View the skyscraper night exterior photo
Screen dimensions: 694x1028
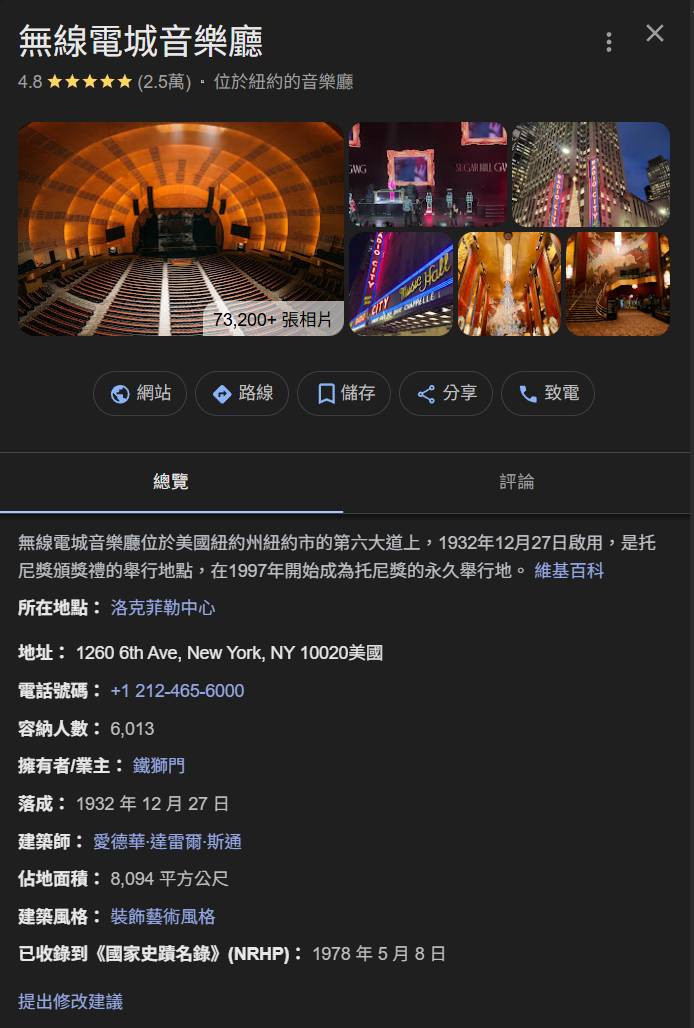[590, 174]
